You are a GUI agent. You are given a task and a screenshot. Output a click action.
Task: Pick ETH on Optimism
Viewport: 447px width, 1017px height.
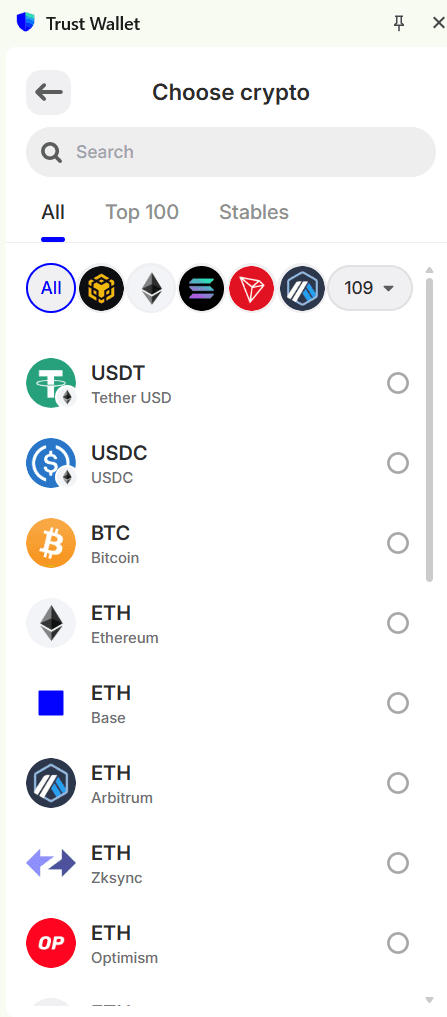(x=218, y=943)
